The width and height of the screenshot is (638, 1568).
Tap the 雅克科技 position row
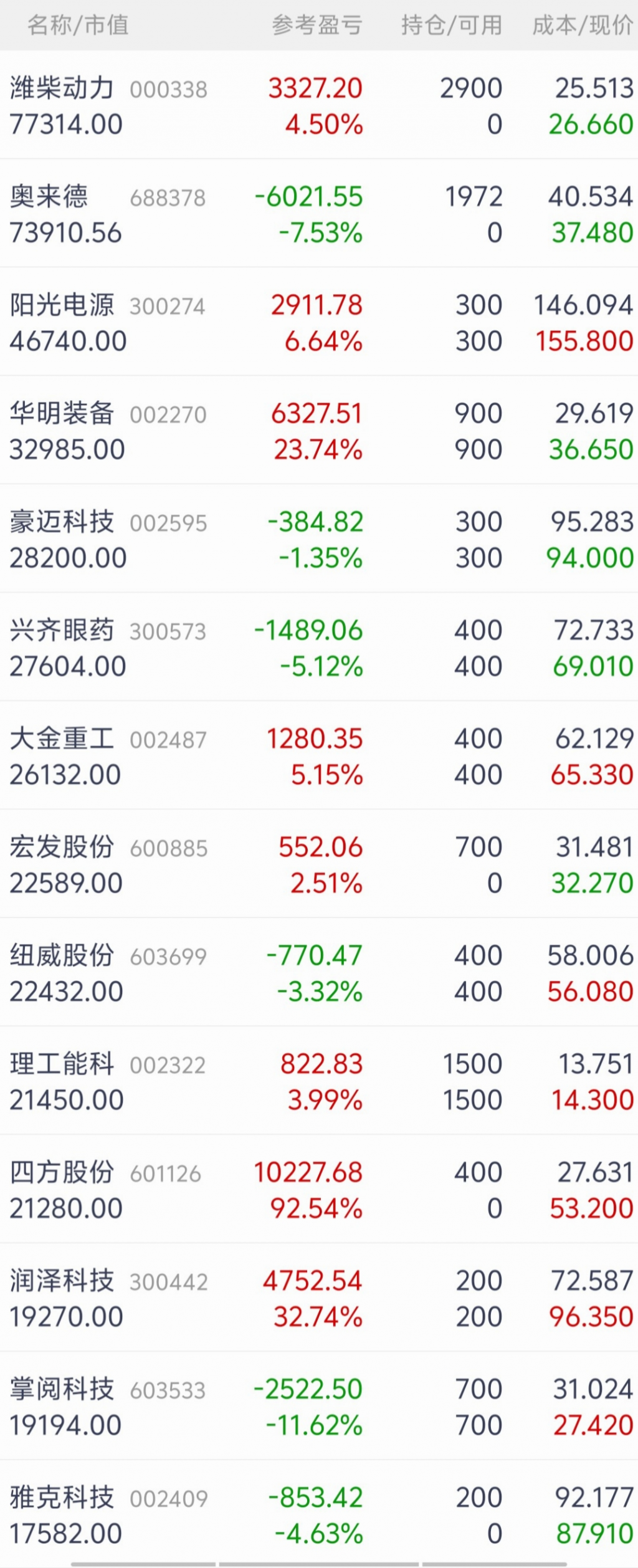coord(319,1516)
